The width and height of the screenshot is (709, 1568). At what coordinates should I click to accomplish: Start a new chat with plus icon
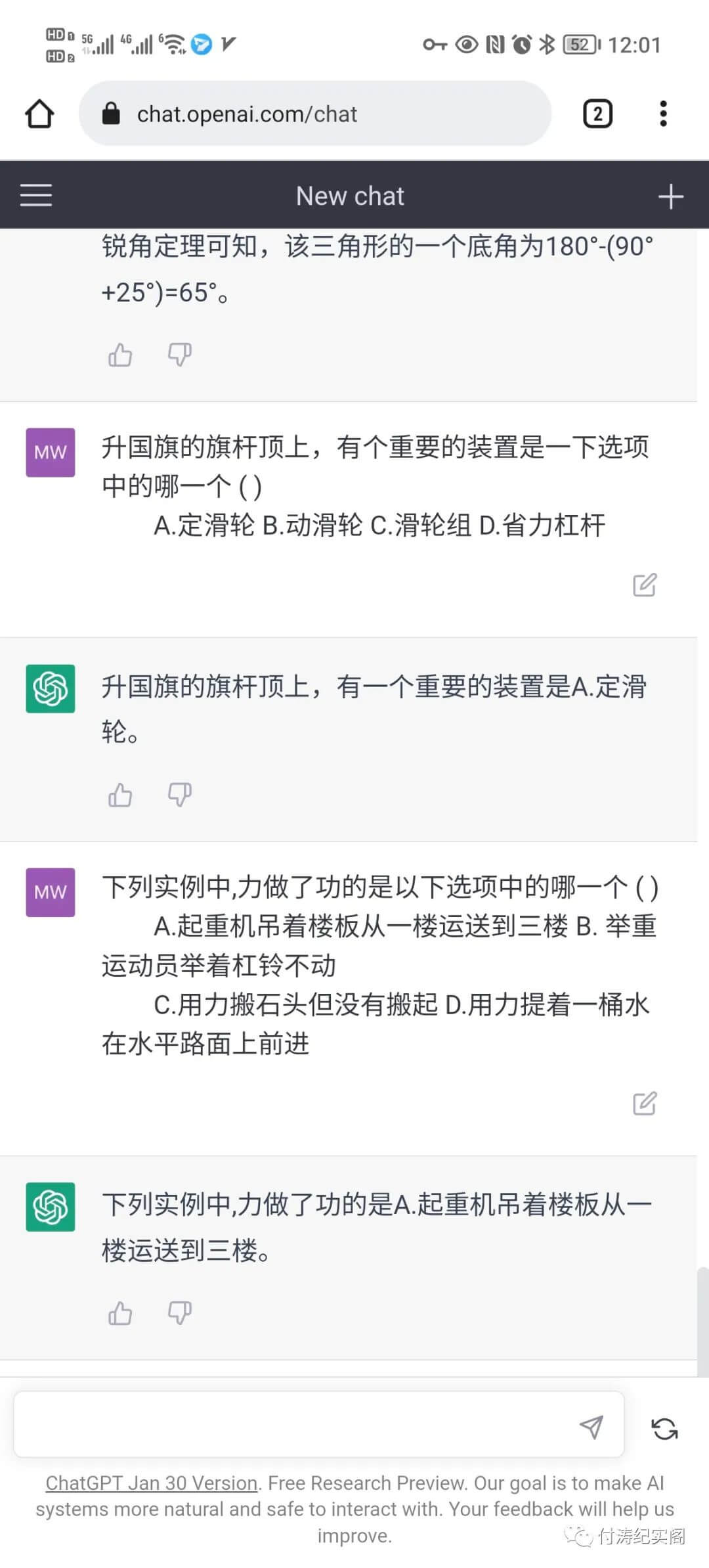pos(670,196)
